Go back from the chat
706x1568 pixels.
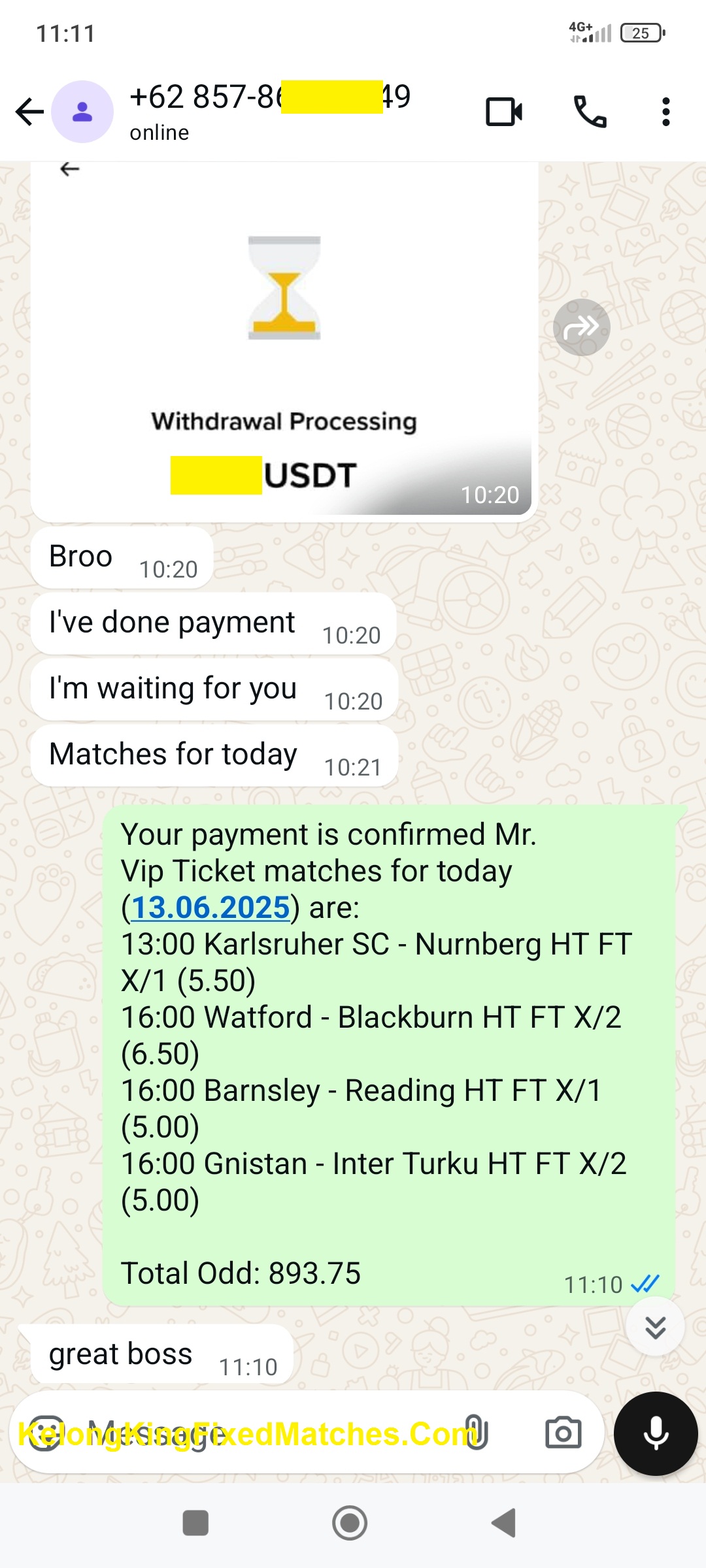point(29,112)
